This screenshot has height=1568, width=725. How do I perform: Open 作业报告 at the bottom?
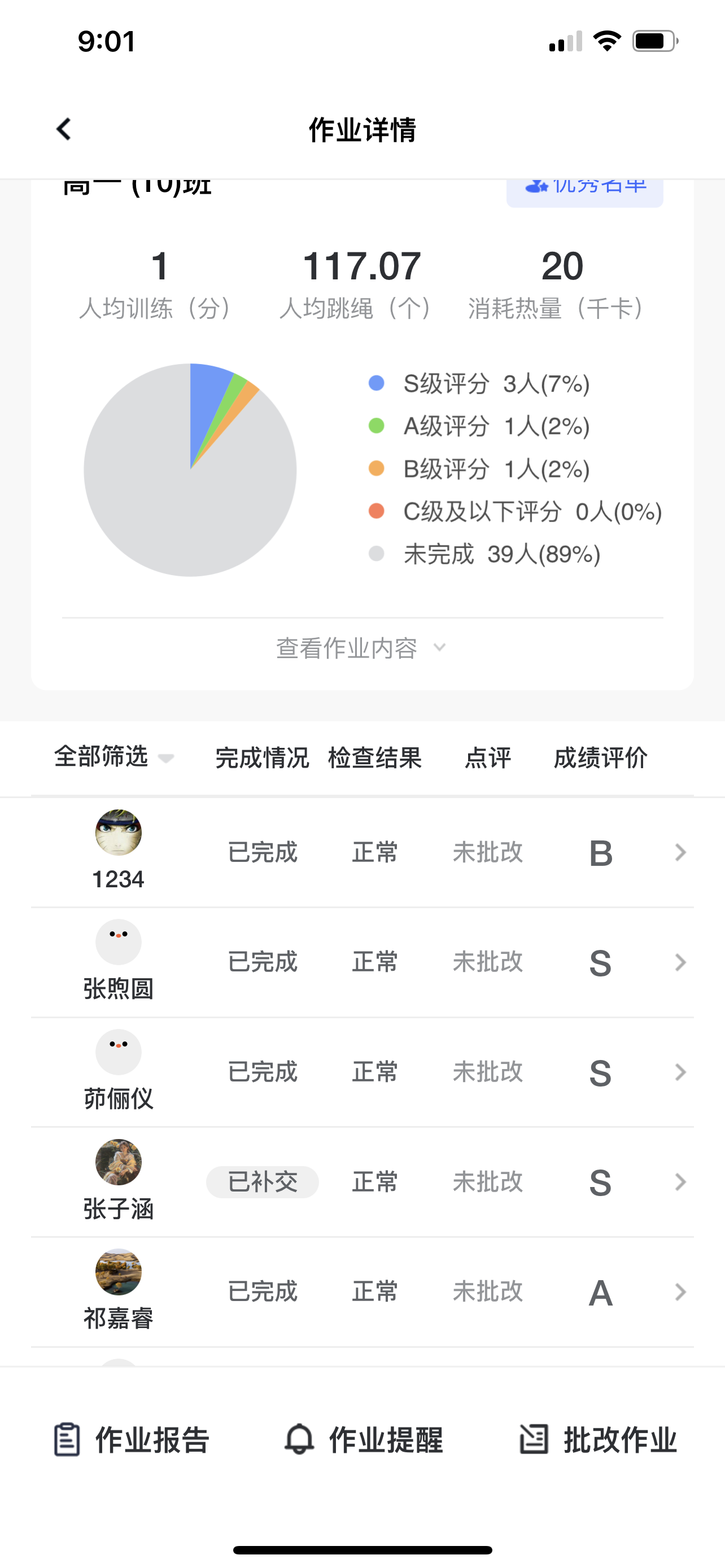tap(132, 1439)
